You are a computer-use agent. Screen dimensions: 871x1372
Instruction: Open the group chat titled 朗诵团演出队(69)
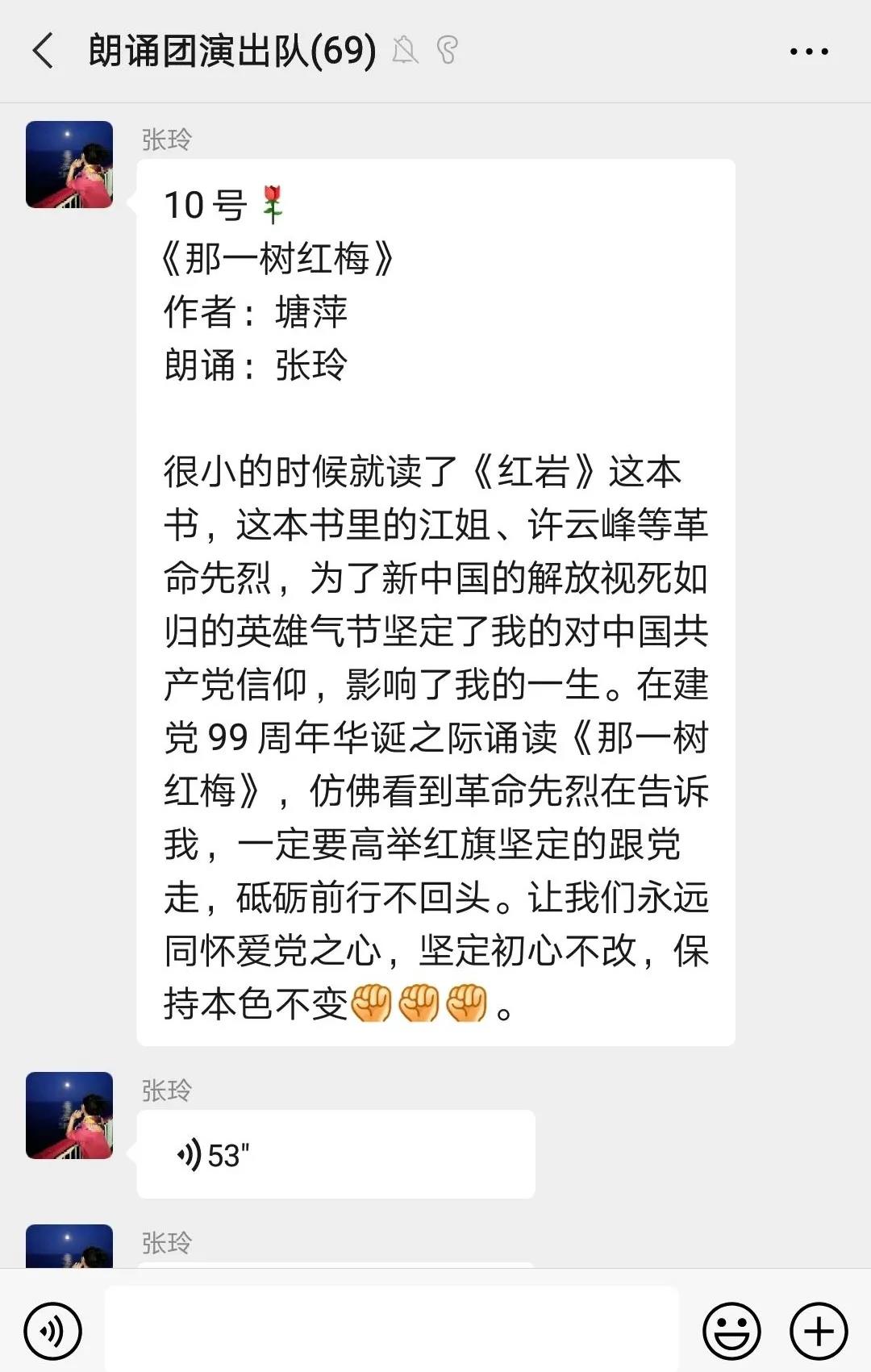pyautogui.click(x=231, y=50)
